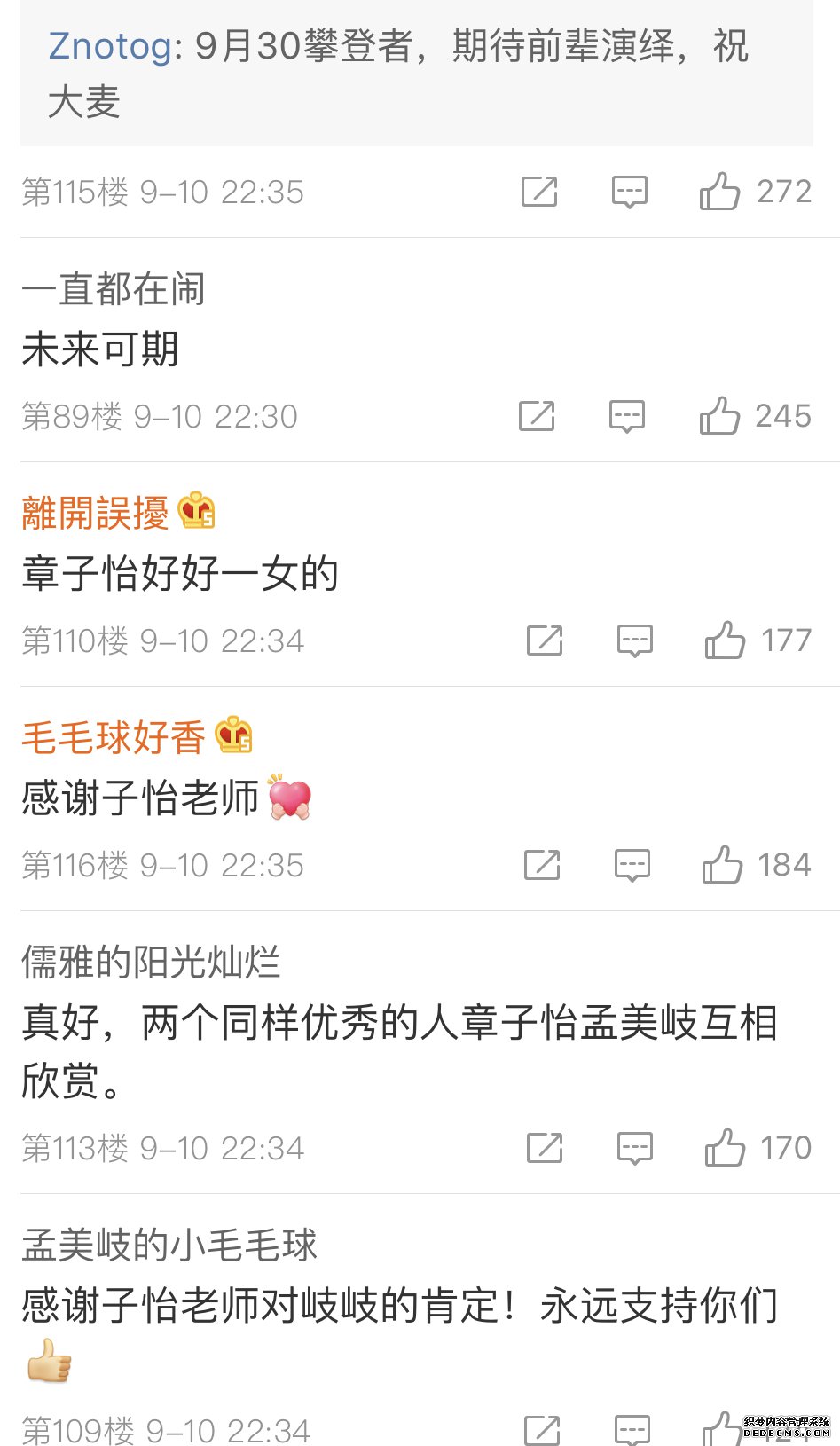This screenshot has width=840, height=1446.
Task: Like the 章子怡好好一女的 comment
Action: click(724, 640)
